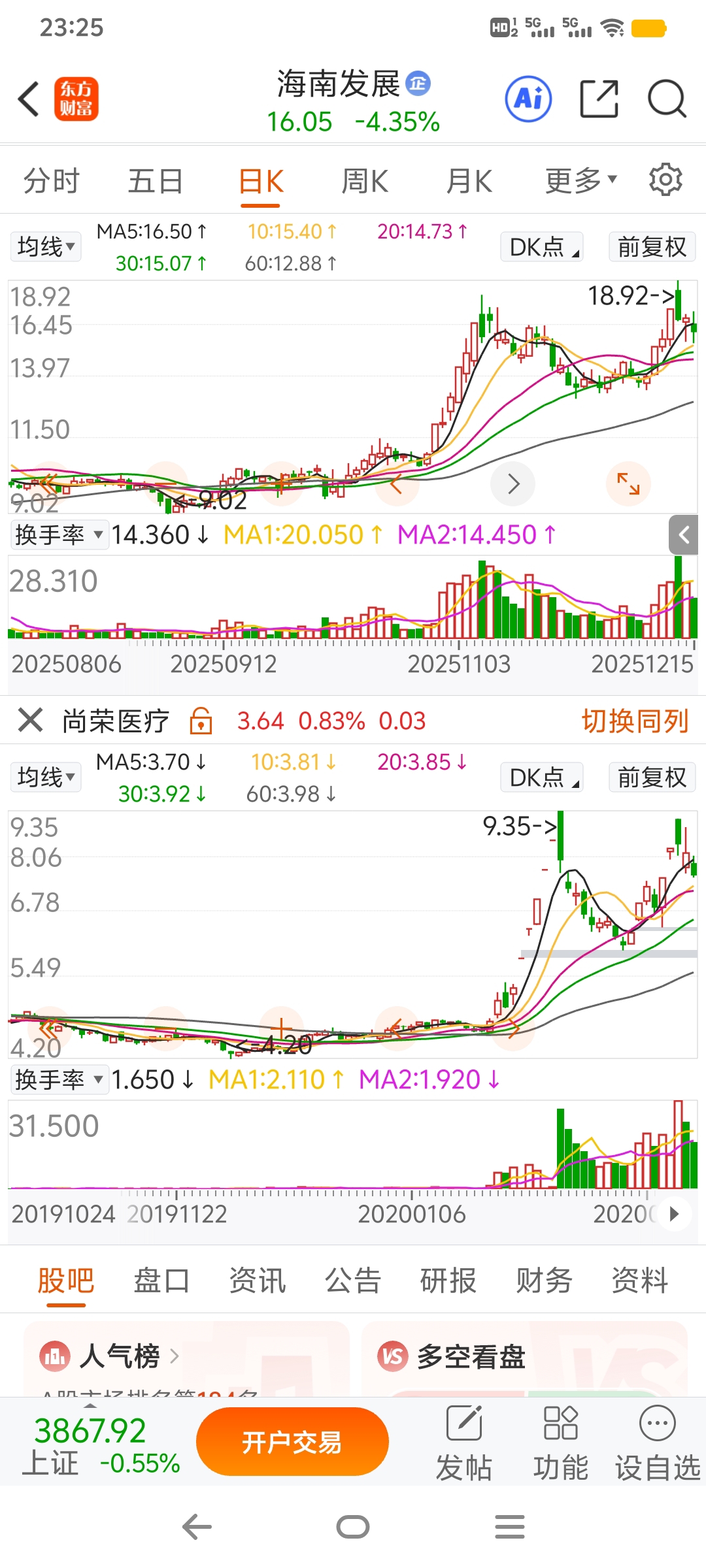Share this stock page
This screenshot has width=706, height=1568.
pos(599,99)
